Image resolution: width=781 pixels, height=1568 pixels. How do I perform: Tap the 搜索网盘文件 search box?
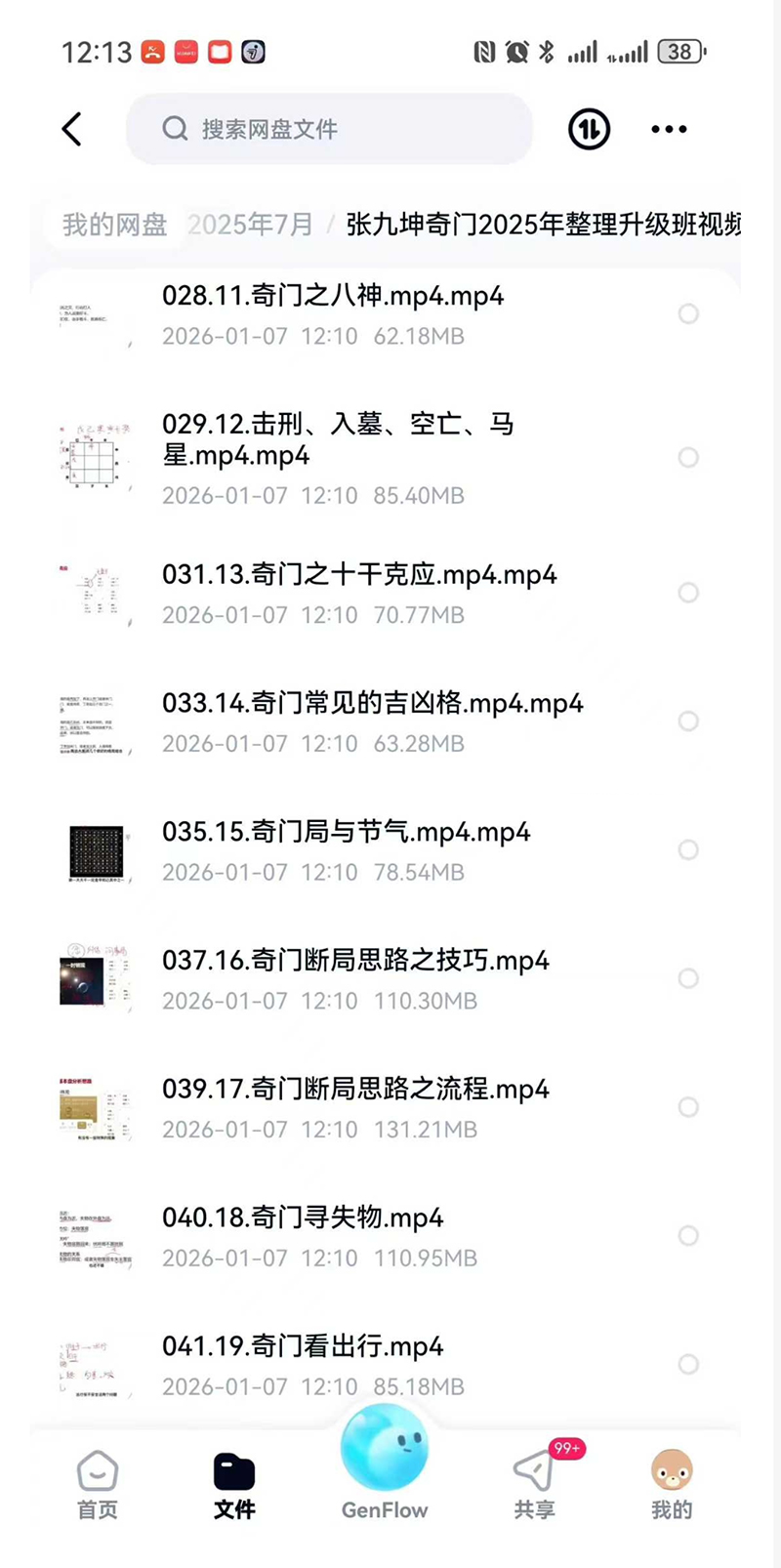329,129
